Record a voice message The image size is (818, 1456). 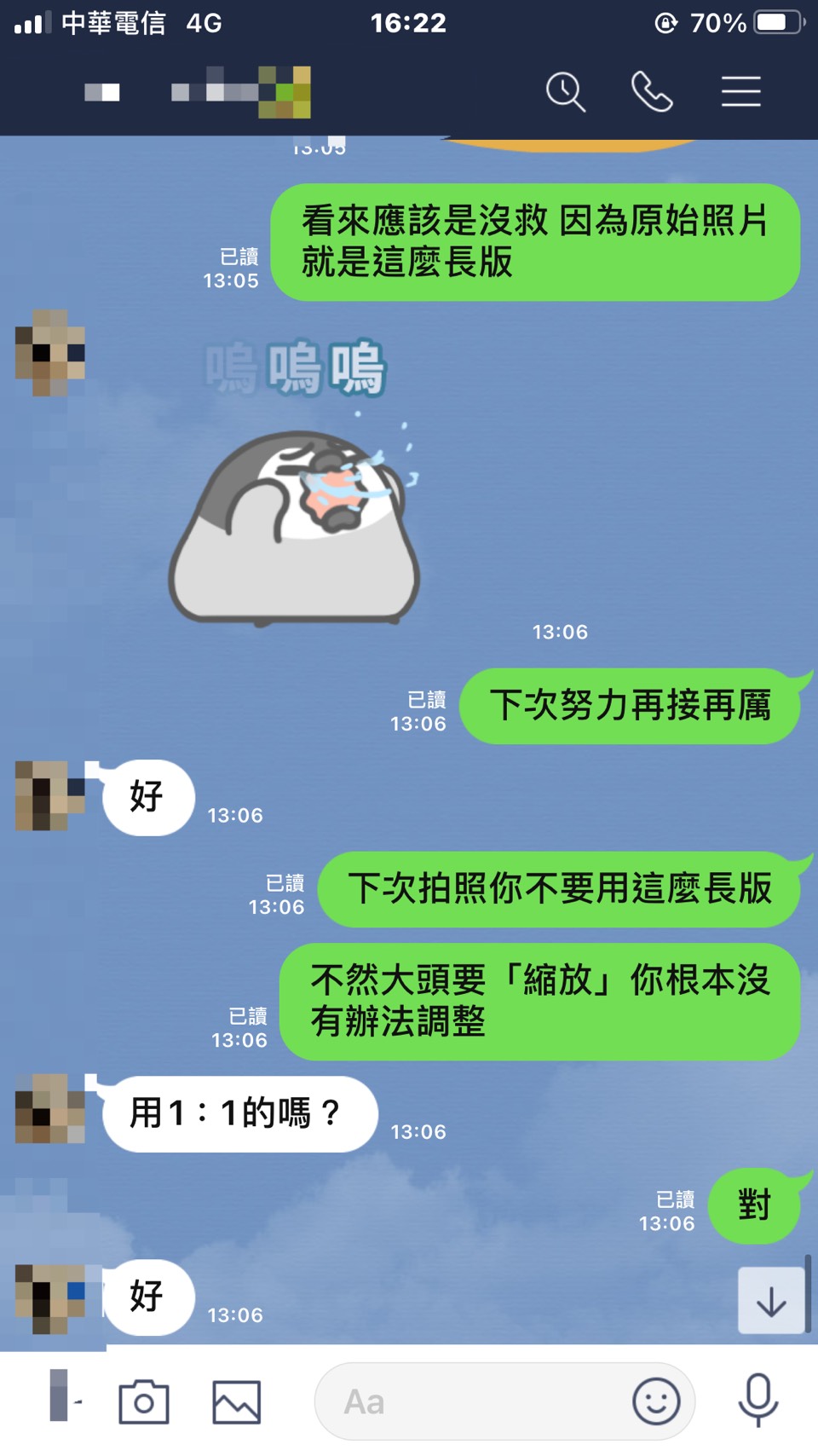click(758, 1400)
